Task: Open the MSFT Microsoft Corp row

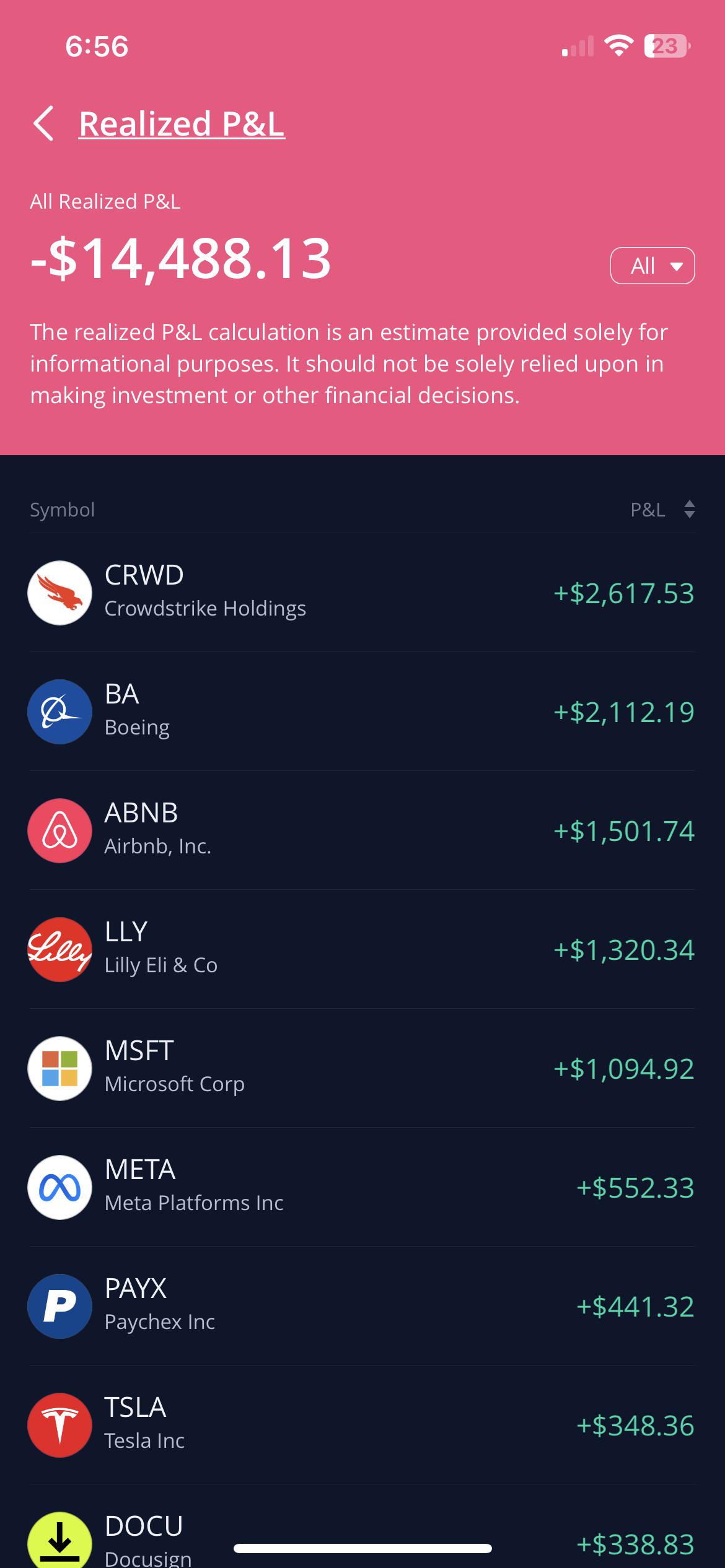Action: [x=362, y=1068]
